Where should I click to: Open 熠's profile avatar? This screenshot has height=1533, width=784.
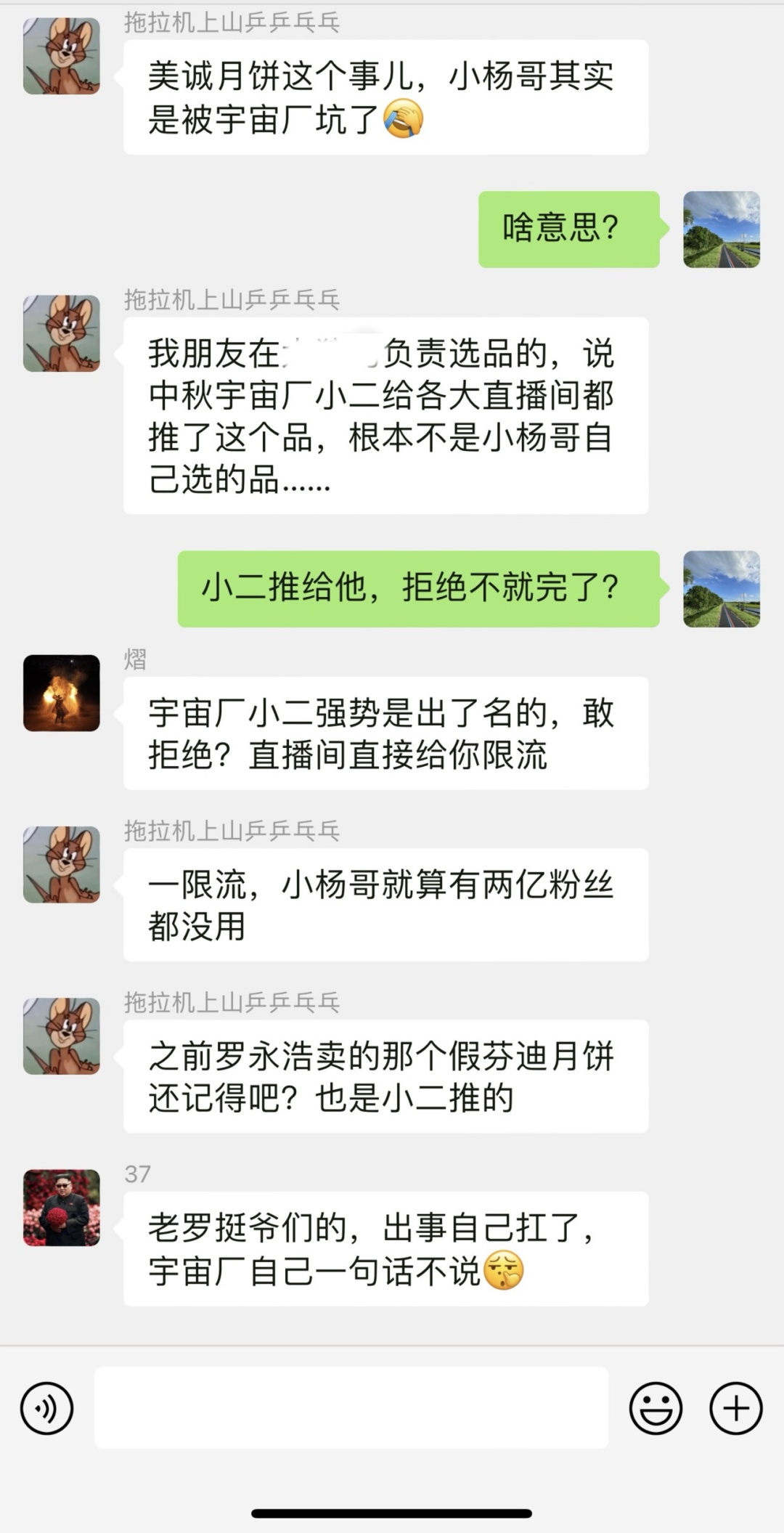click(x=62, y=693)
